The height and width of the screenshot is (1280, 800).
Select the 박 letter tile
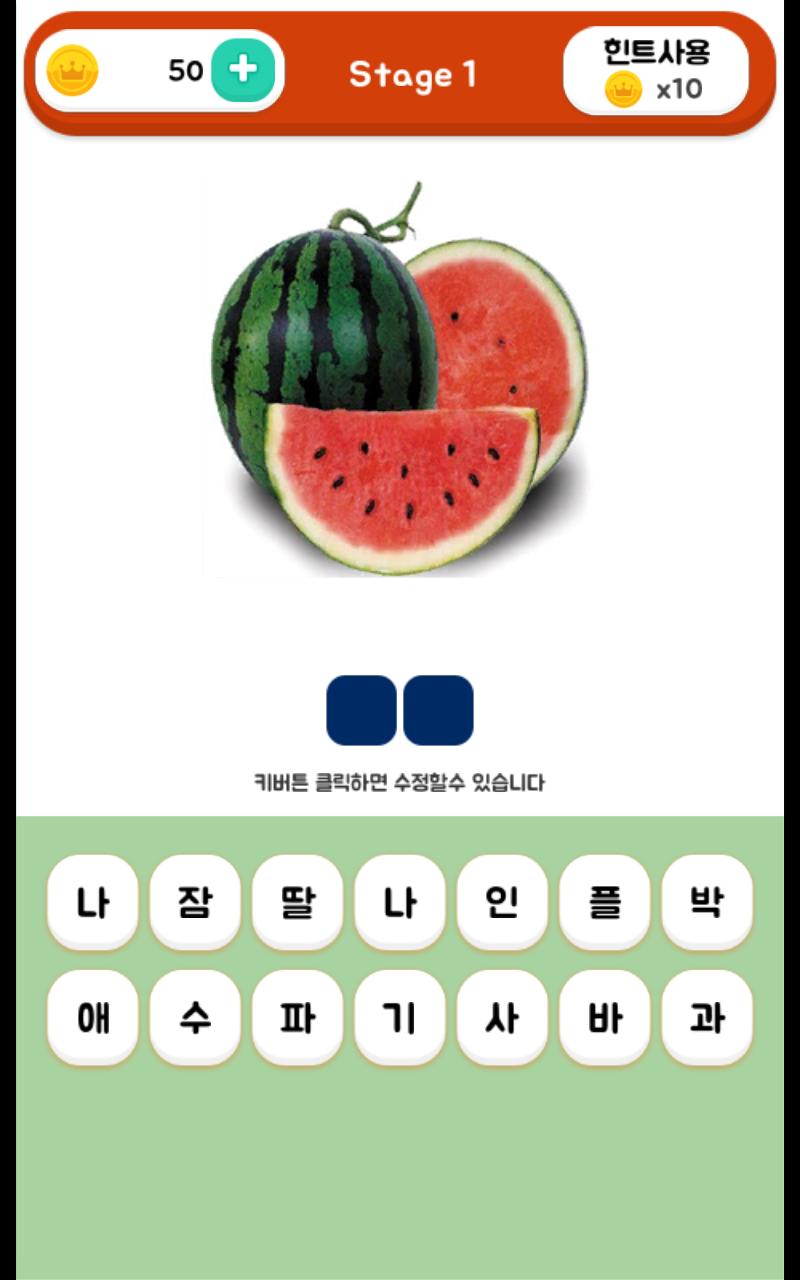pos(707,902)
